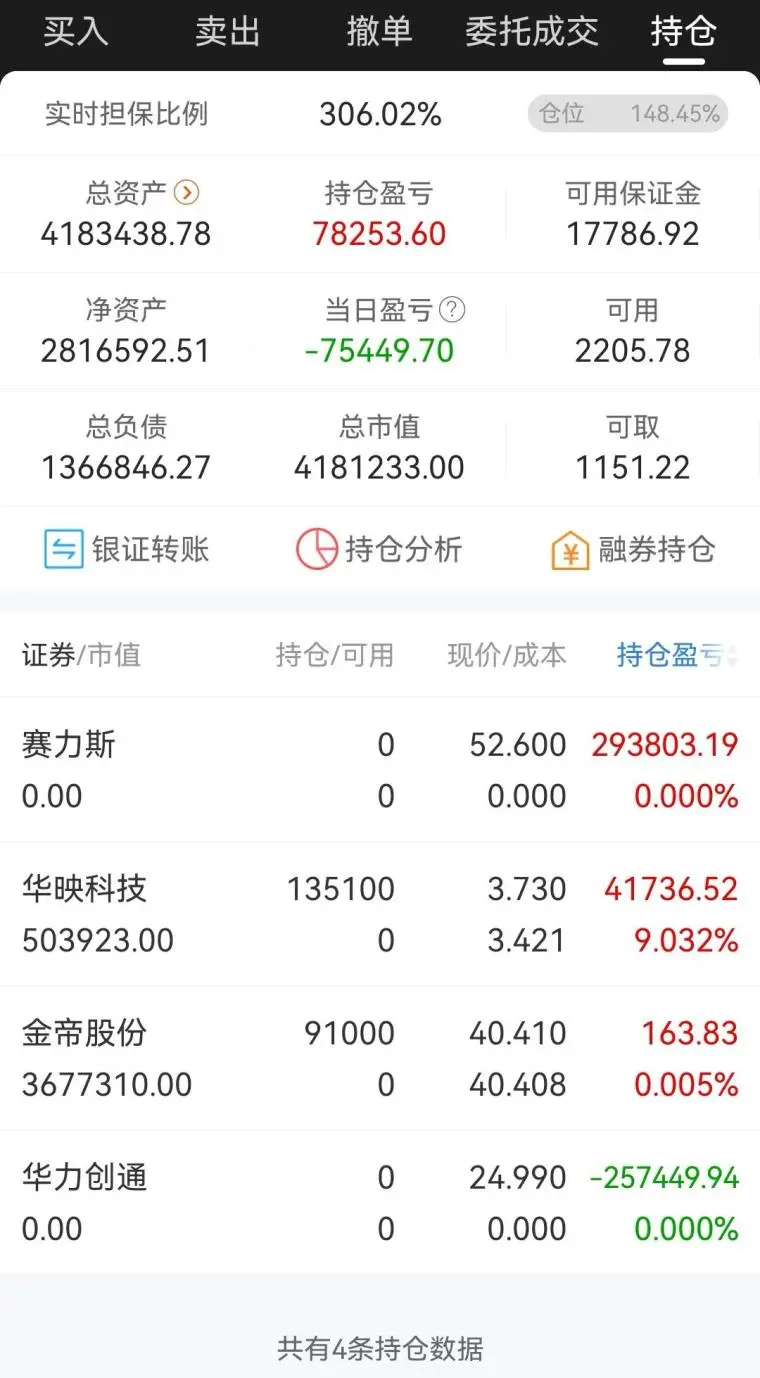Switch to the 卖出 tab
This screenshot has width=760, height=1378.
click(x=227, y=31)
